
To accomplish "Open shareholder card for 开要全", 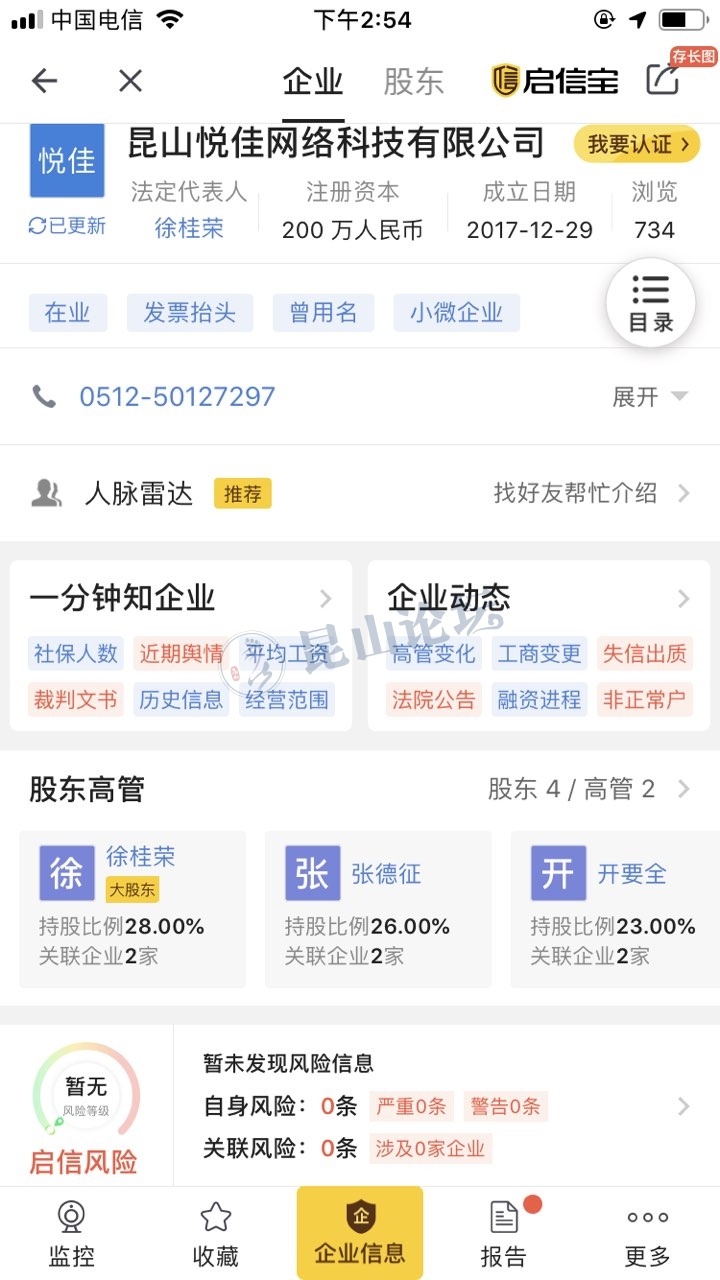I will (x=615, y=909).
